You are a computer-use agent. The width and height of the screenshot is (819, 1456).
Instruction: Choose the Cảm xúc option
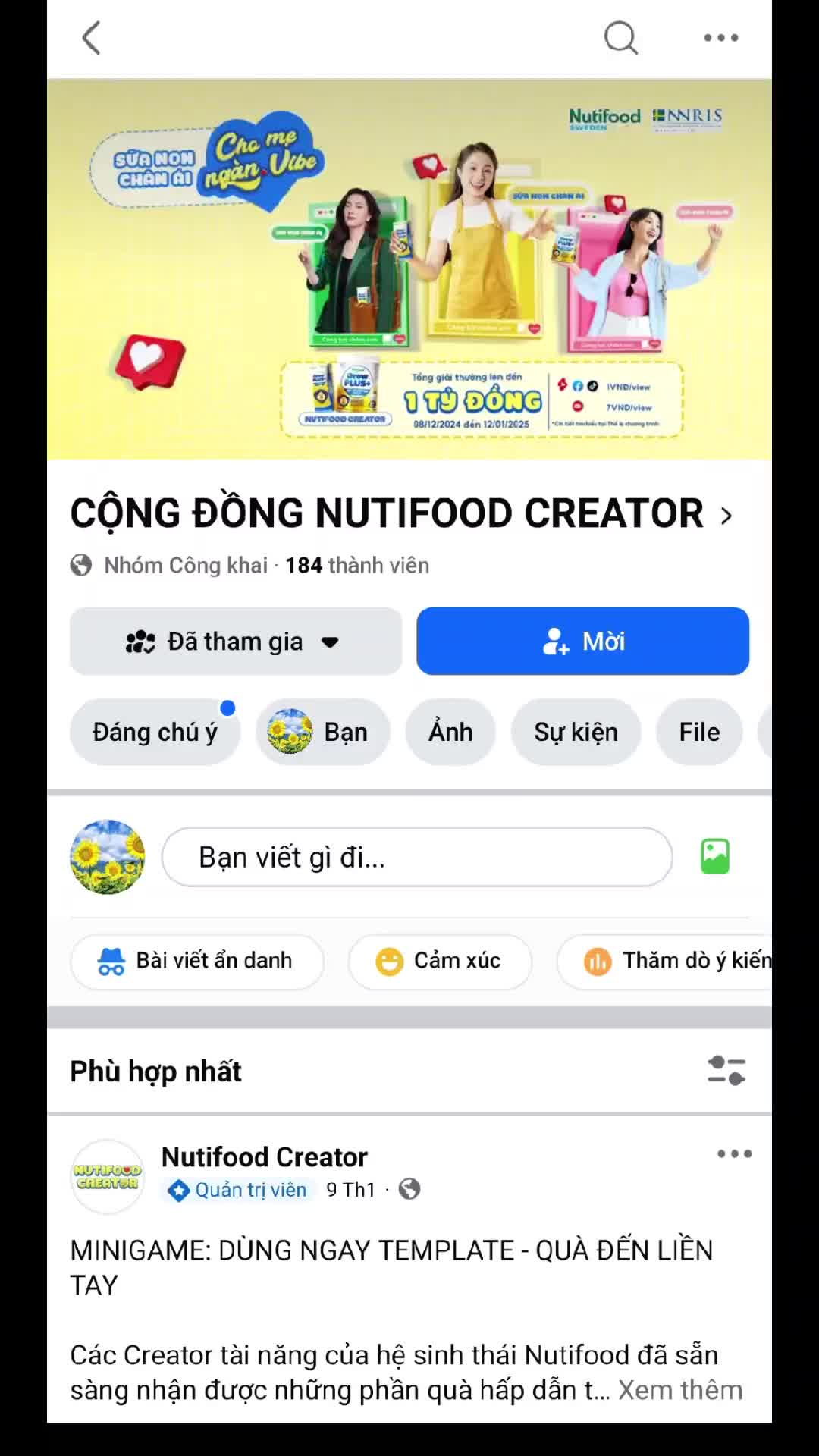click(440, 961)
